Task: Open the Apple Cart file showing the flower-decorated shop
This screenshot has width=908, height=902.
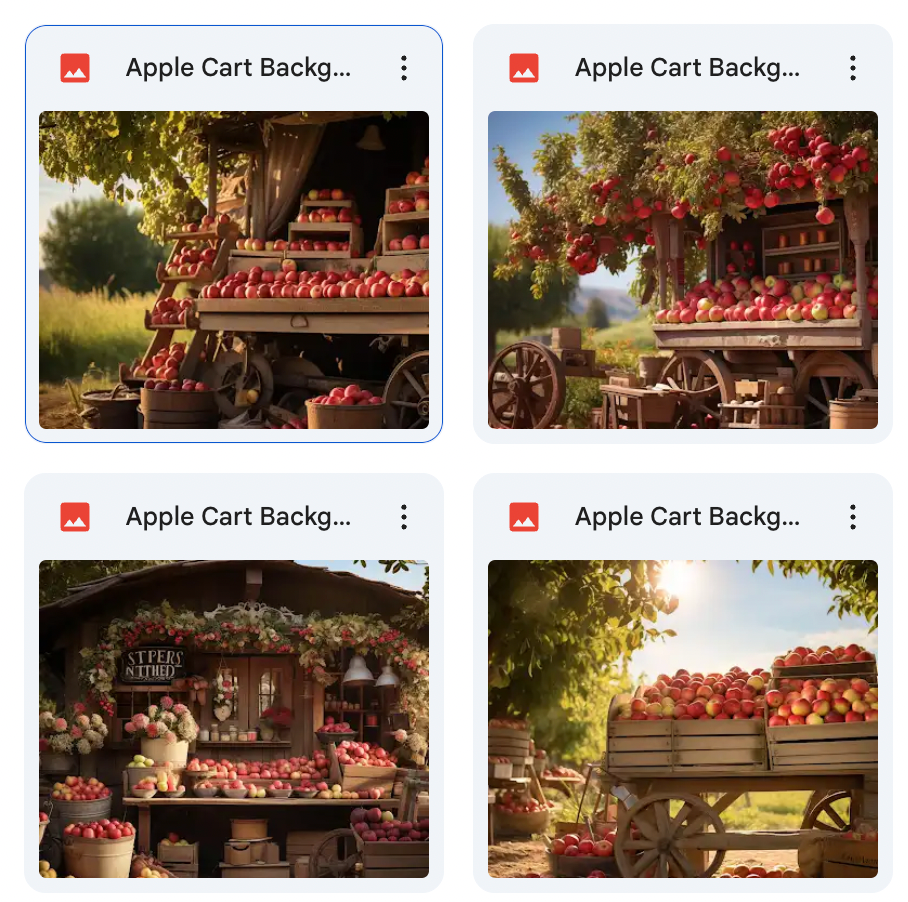Action: pyautogui.click(x=234, y=718)
